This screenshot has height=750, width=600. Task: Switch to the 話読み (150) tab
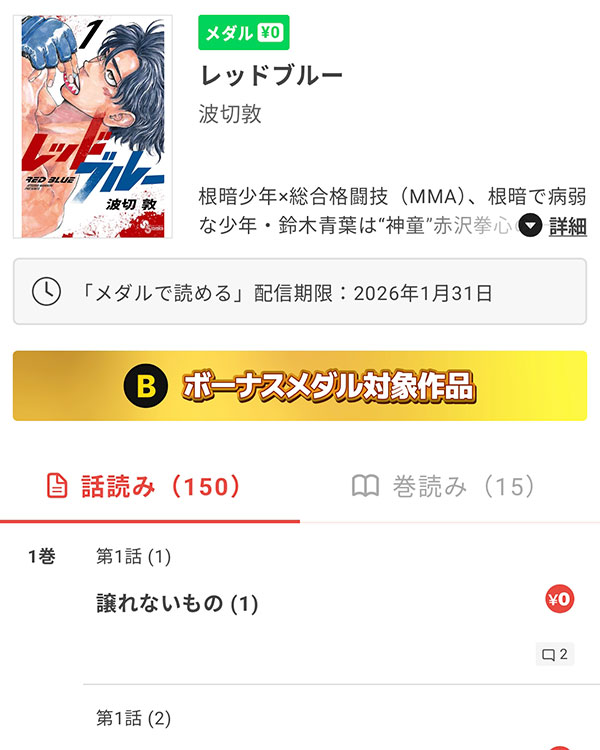pyautogui.click(x=146, y=487)
